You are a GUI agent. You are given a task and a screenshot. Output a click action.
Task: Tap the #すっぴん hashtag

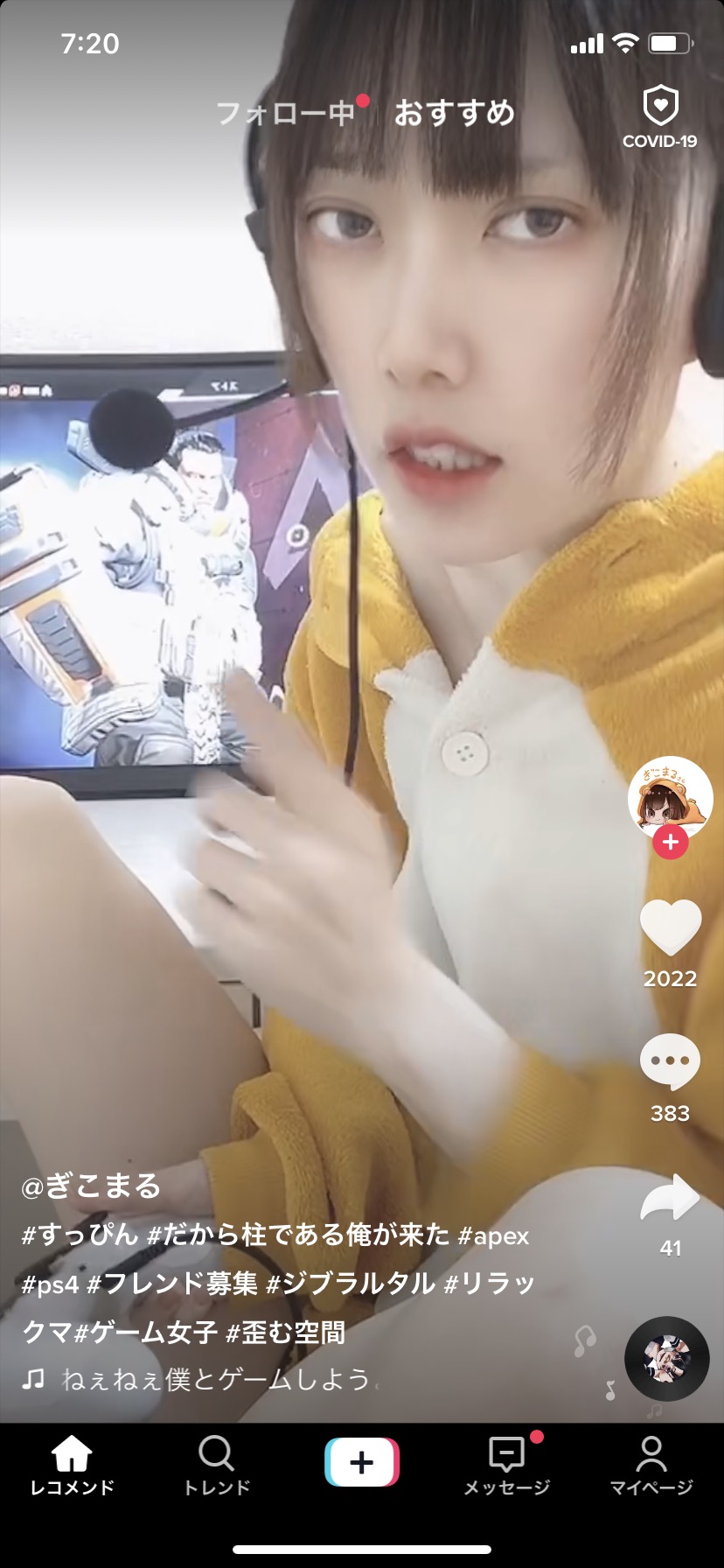tap(80, 1235)
